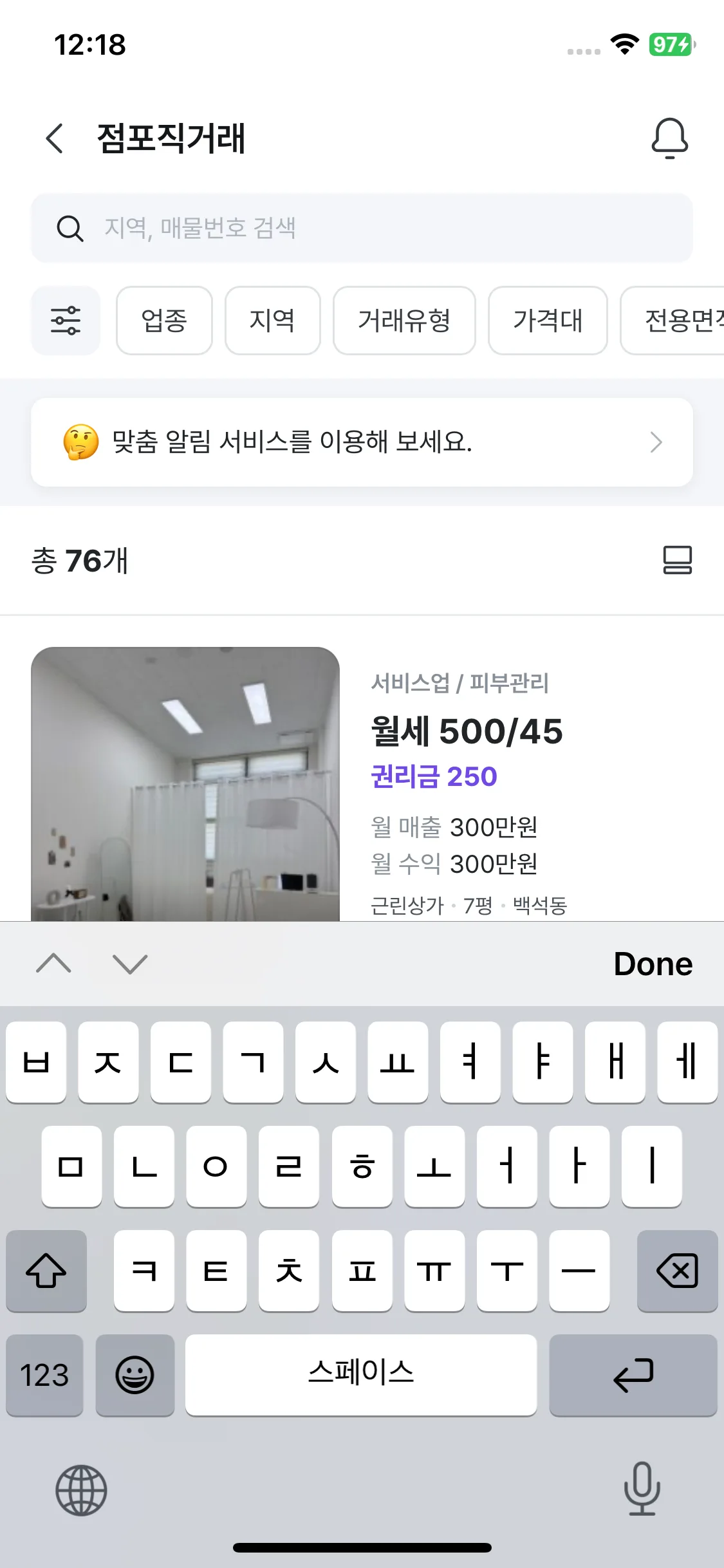Screen dimensions: 724x1568
Task: Go back from 점포직거래 screen
Action: tap(55, 138)
